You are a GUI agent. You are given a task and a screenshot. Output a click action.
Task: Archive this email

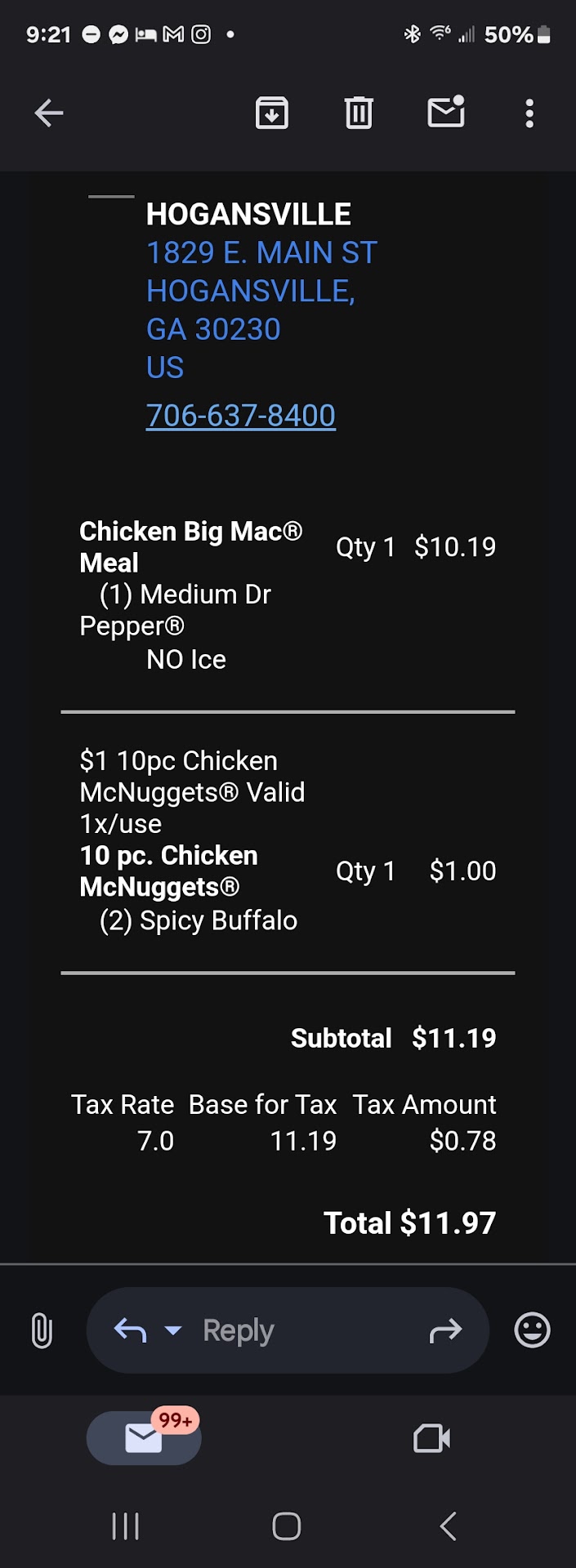pyautogui.click(x=272, y=113)
